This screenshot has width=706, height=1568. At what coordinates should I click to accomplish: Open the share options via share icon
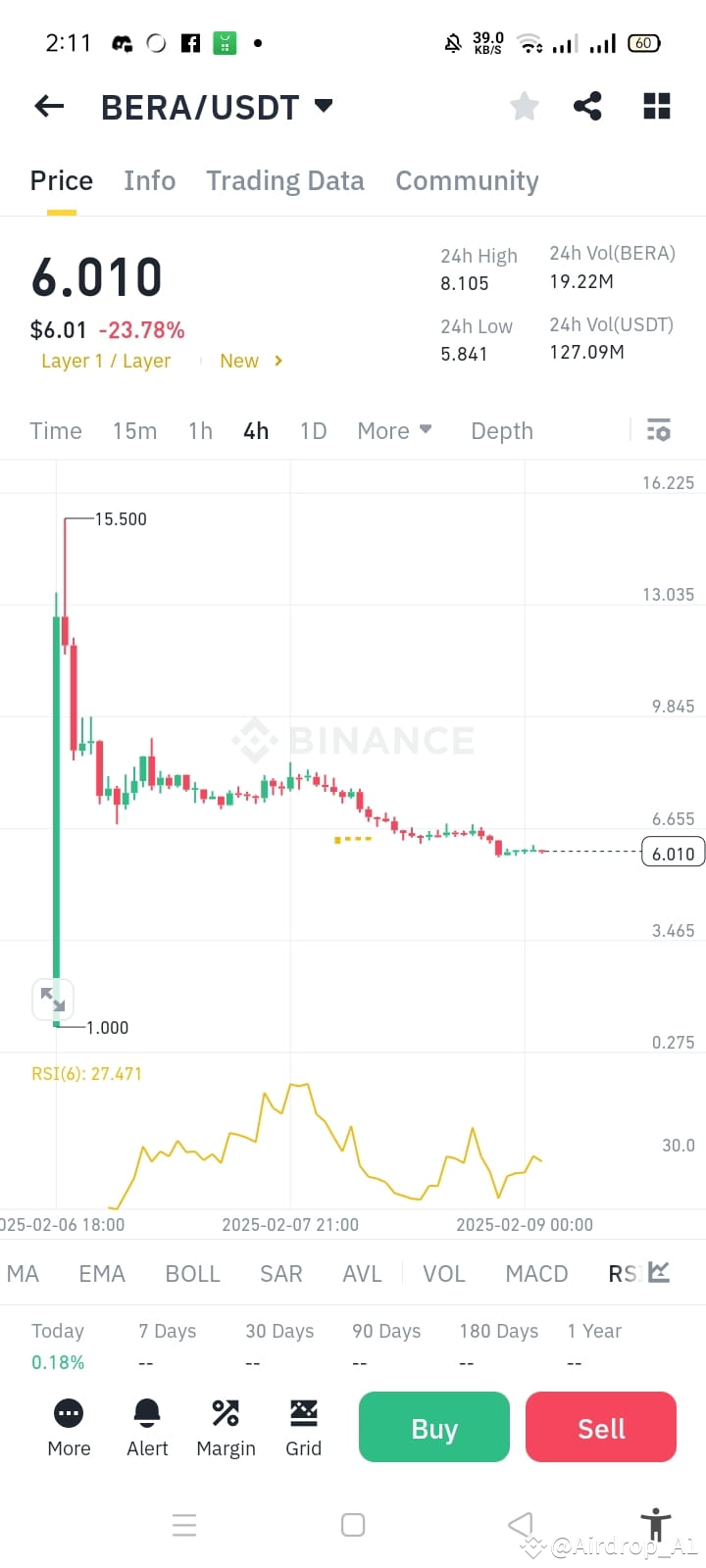pos(587,106)
